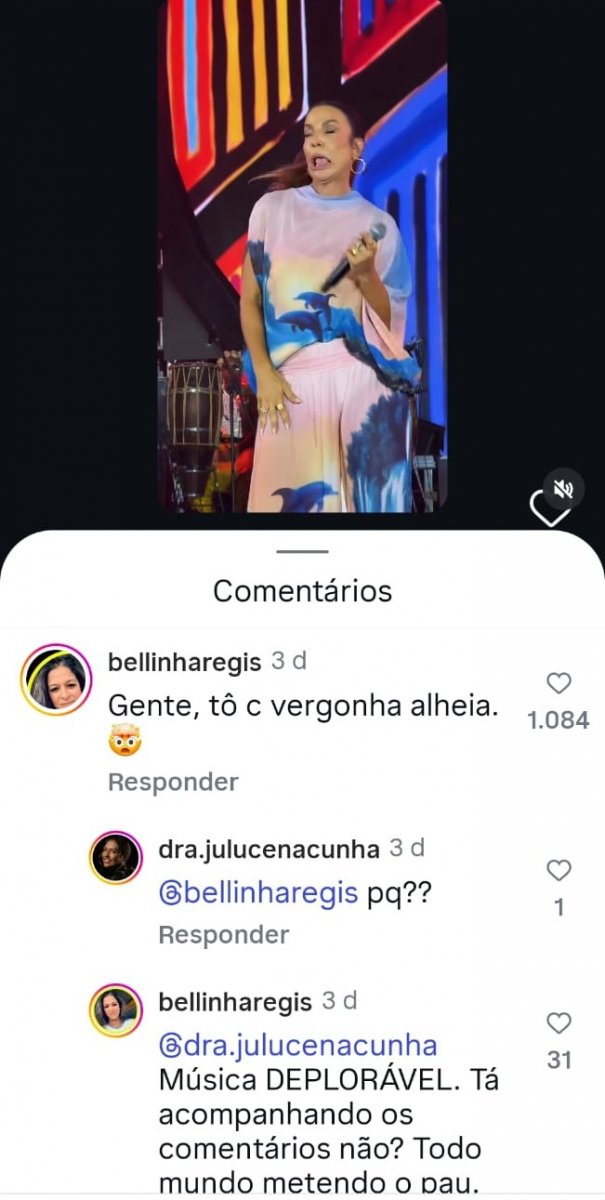Viewport: 605px width, 1200px height.
Task: Like the "Música DEPLORÁVEL" reply
Action: 559,1023
